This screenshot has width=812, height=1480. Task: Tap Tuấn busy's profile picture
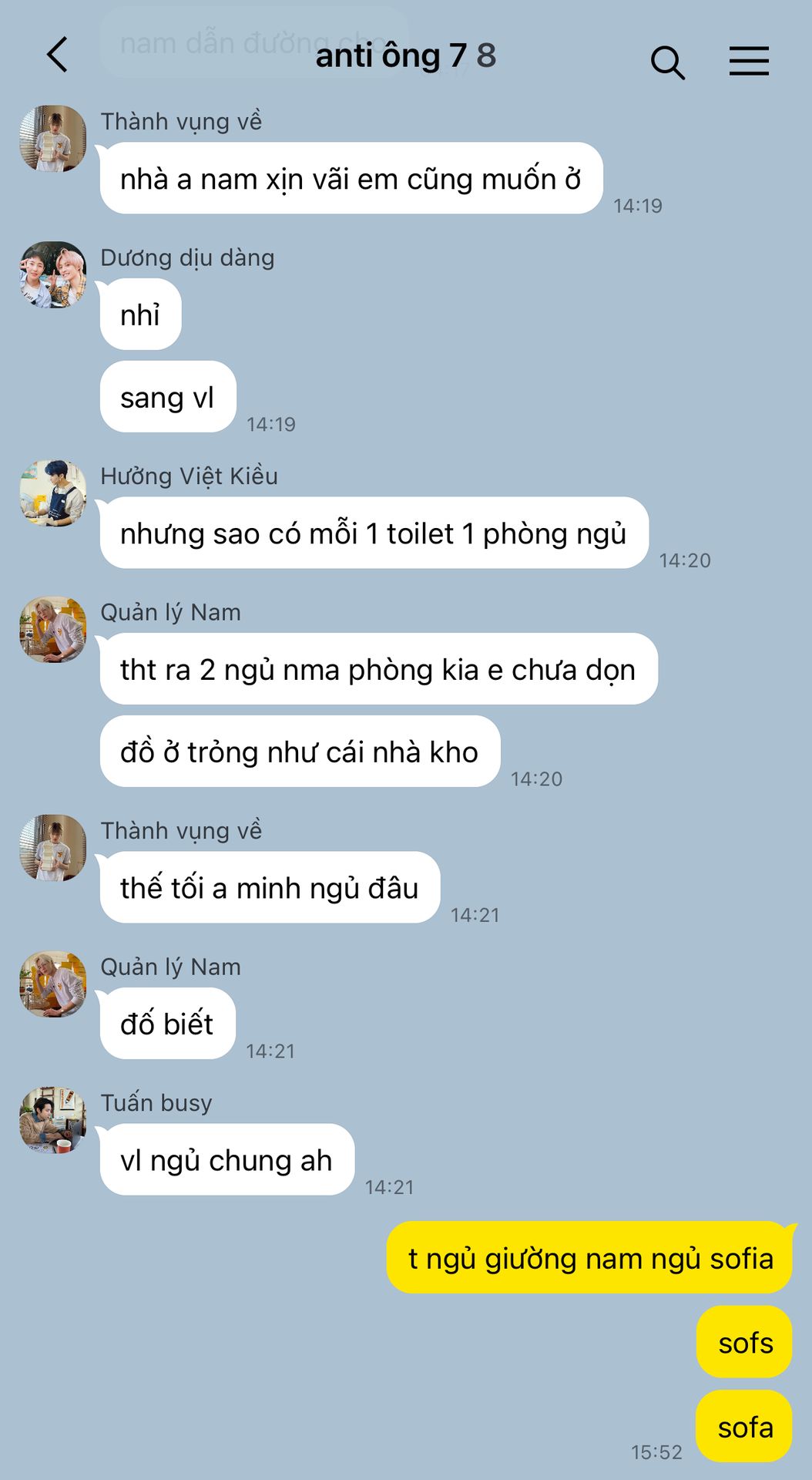(52, 1120)
